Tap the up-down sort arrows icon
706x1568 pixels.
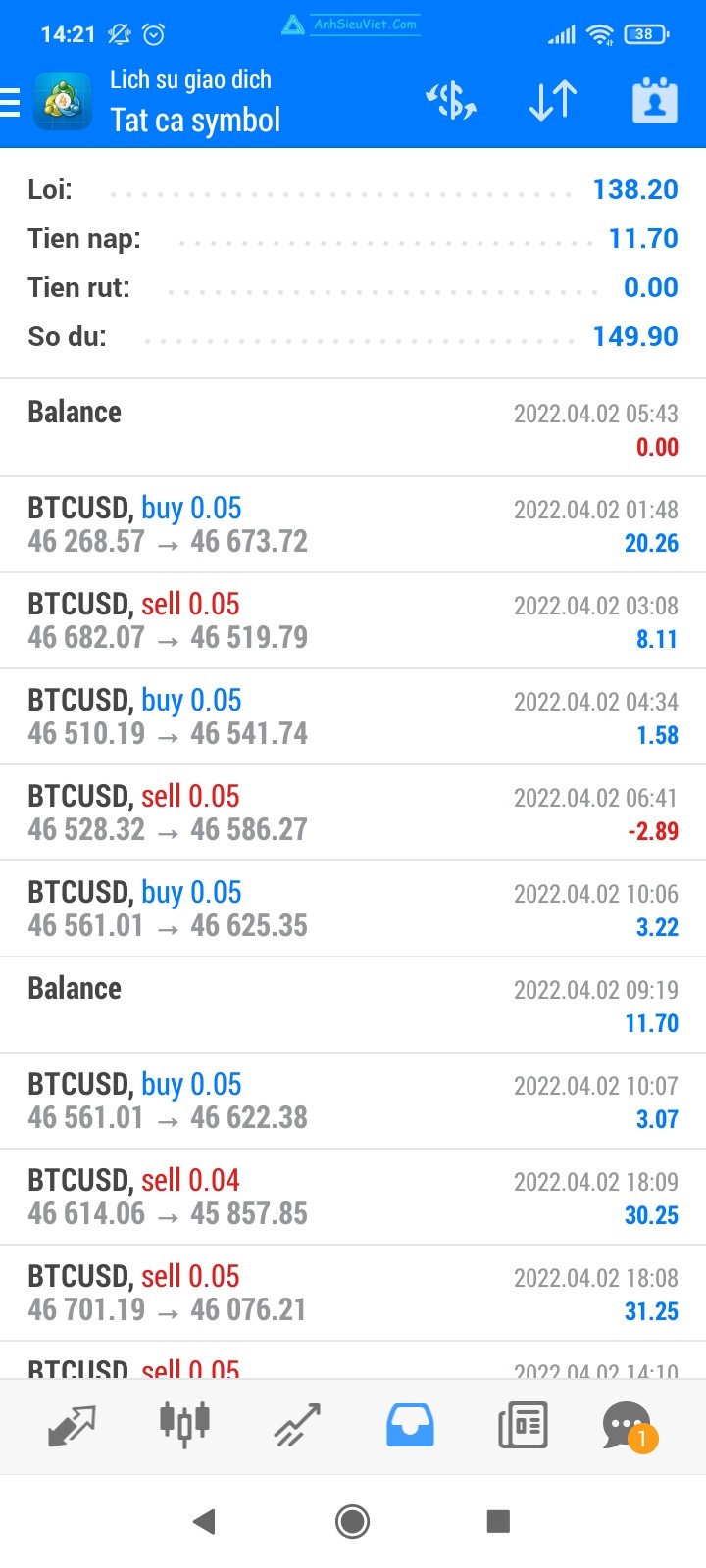[553, 101]
